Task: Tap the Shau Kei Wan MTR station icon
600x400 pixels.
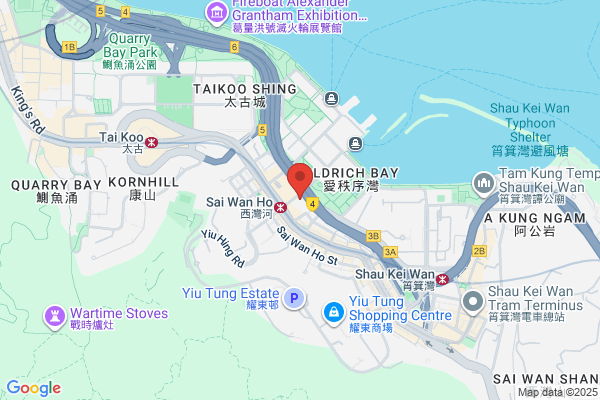Action: [x=442, y=279]
